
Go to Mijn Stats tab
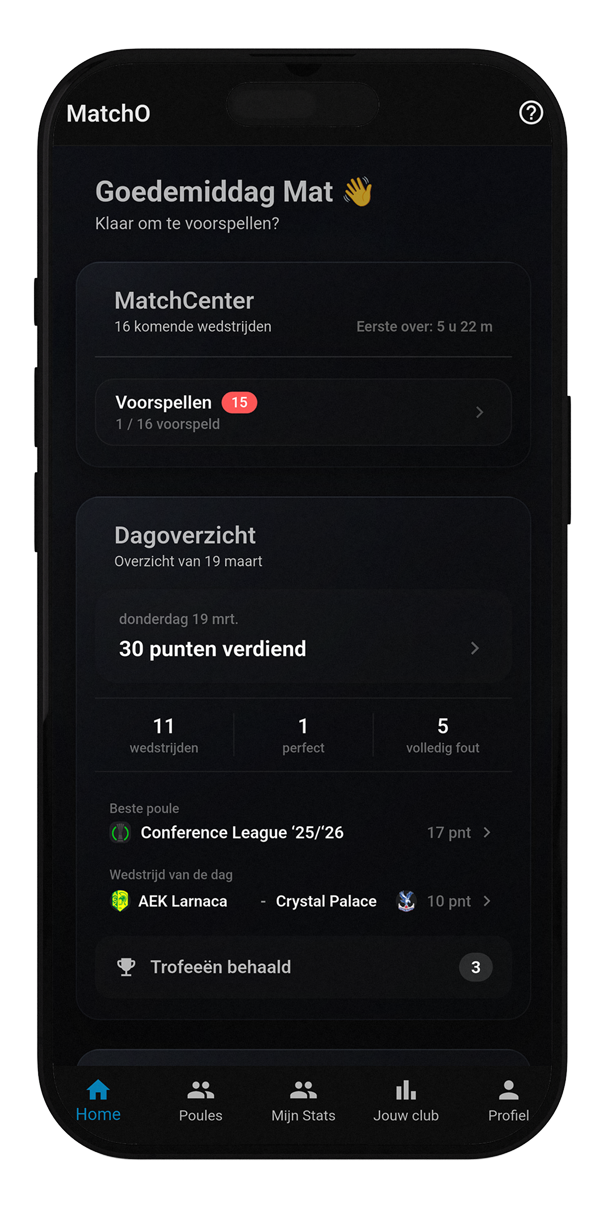click(303, 1101)
